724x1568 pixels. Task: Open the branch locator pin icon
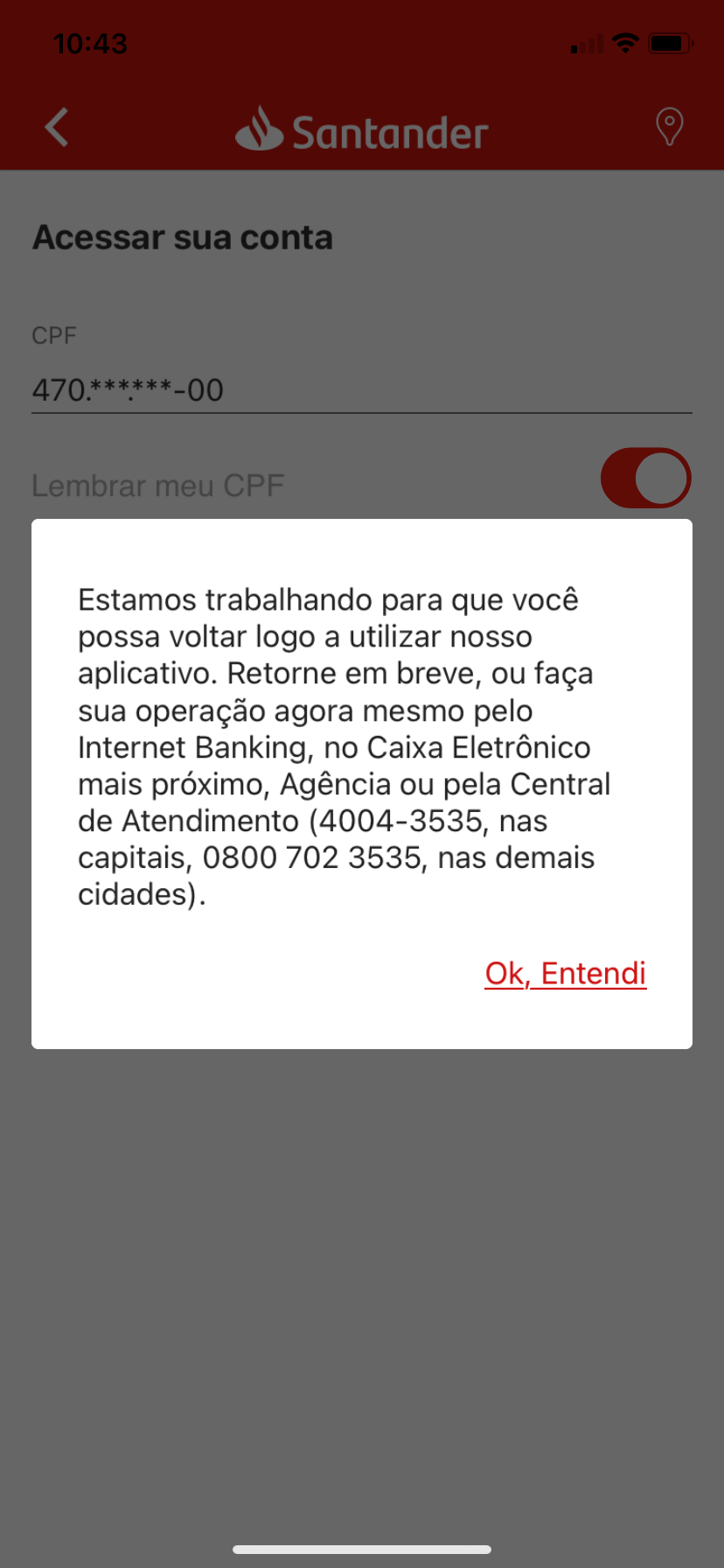point(669,128)
